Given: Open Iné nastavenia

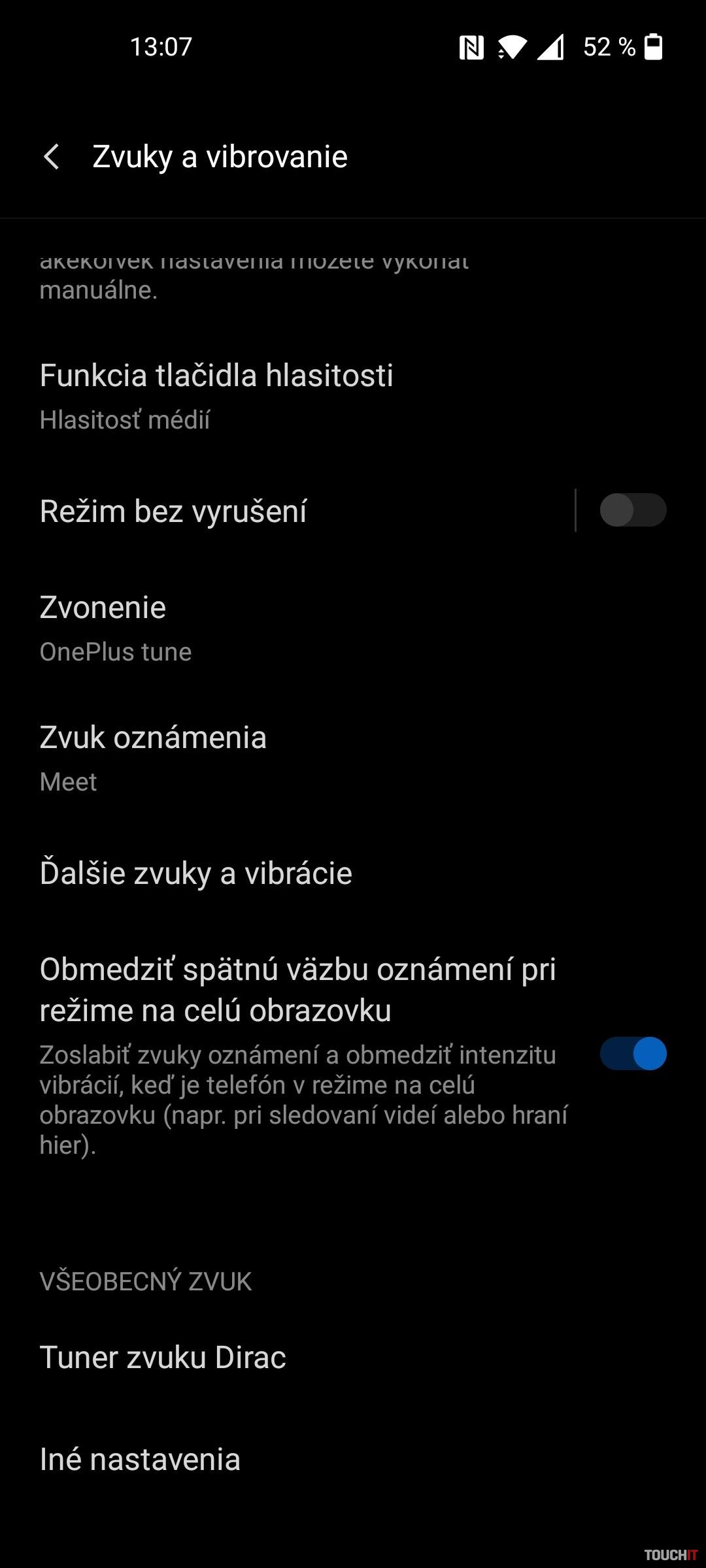Looking at the screenshot, I should tap(140, 1459).
